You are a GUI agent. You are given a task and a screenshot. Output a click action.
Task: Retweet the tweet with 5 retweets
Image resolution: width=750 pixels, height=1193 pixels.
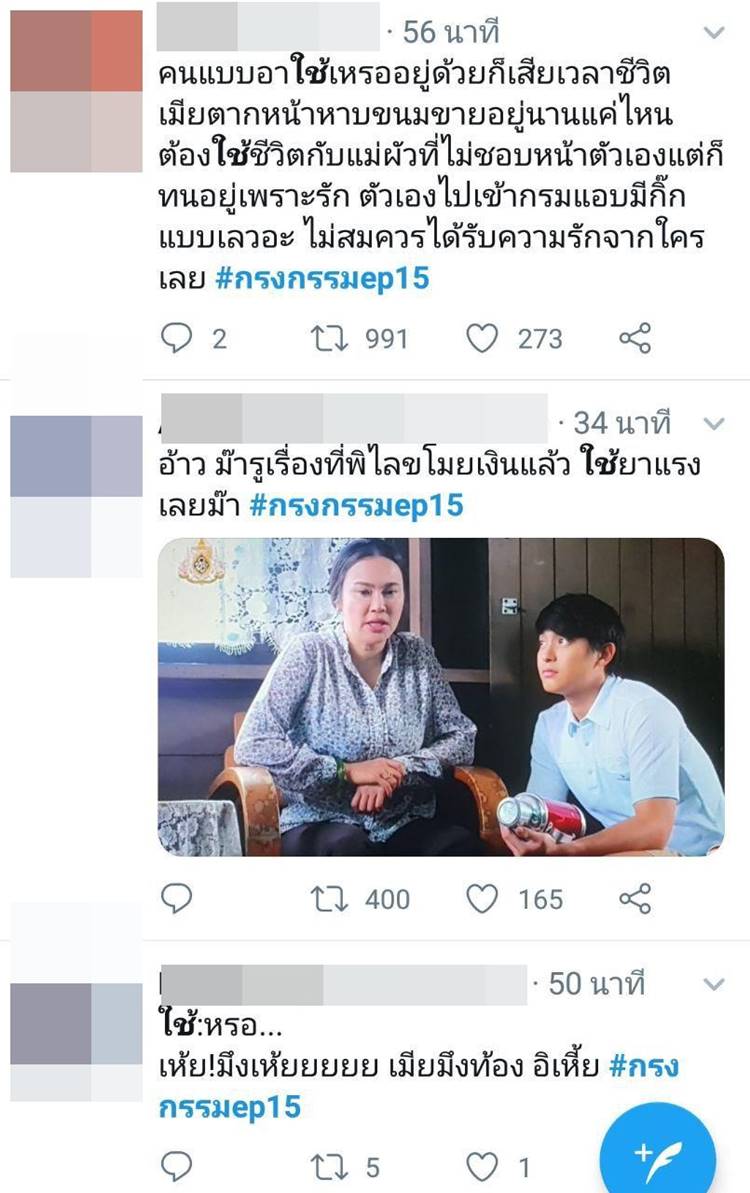point(326,1166)
